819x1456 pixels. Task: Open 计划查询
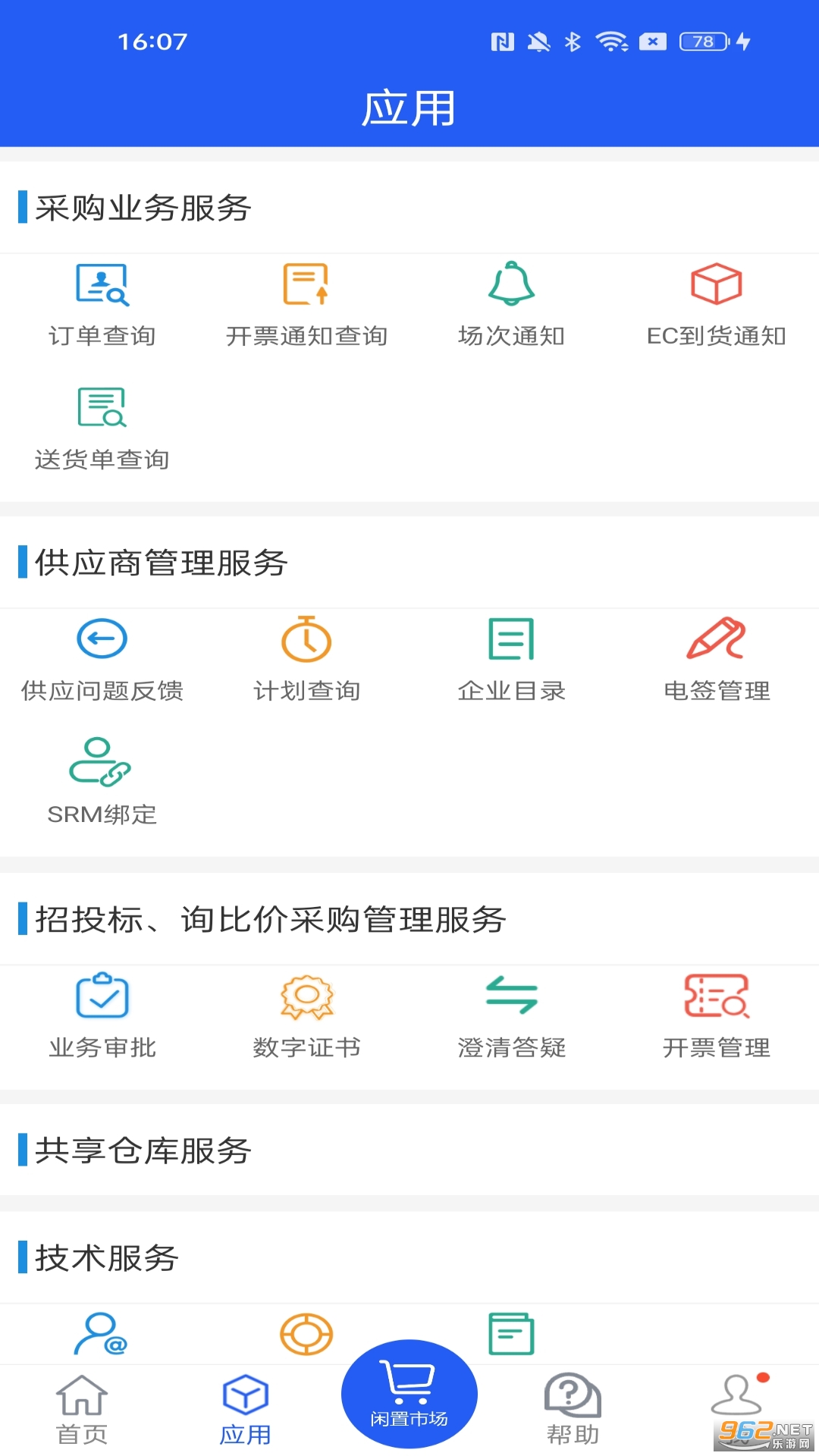pos(306,660)
